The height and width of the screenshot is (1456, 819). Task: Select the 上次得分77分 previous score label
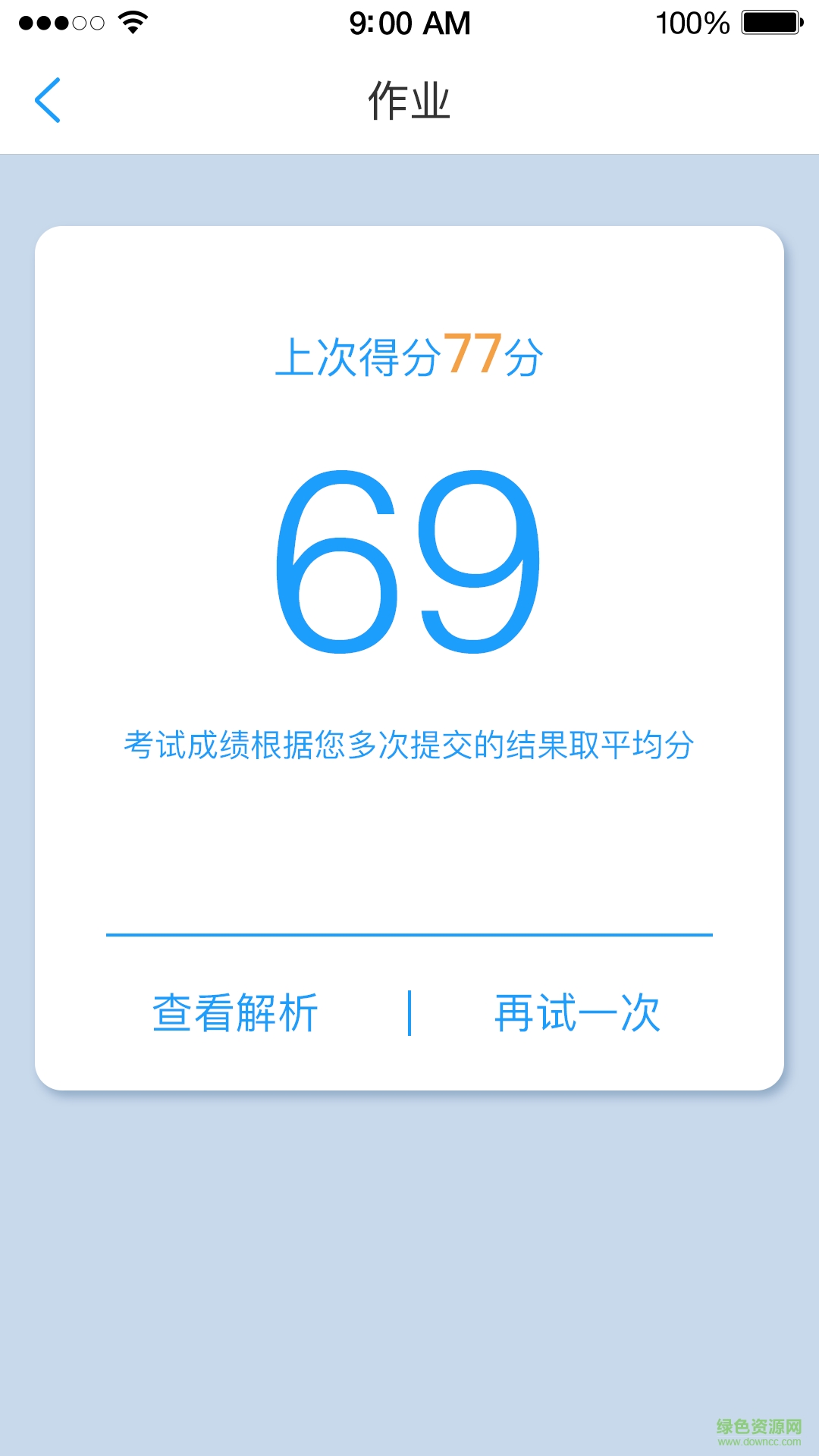pyautogui.click(x=409, y=353)
